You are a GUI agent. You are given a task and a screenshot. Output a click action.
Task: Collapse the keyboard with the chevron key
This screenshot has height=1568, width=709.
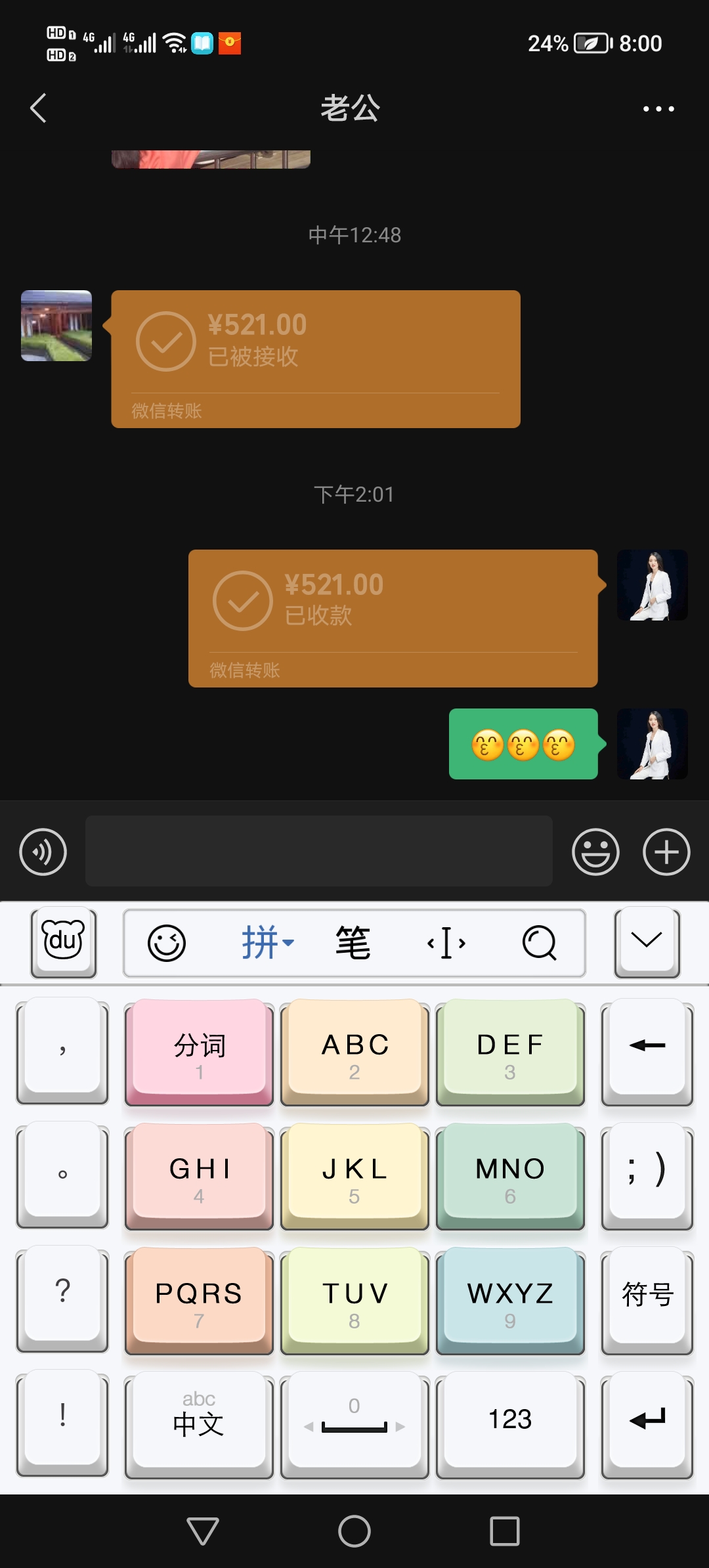[x=647, y=942]
